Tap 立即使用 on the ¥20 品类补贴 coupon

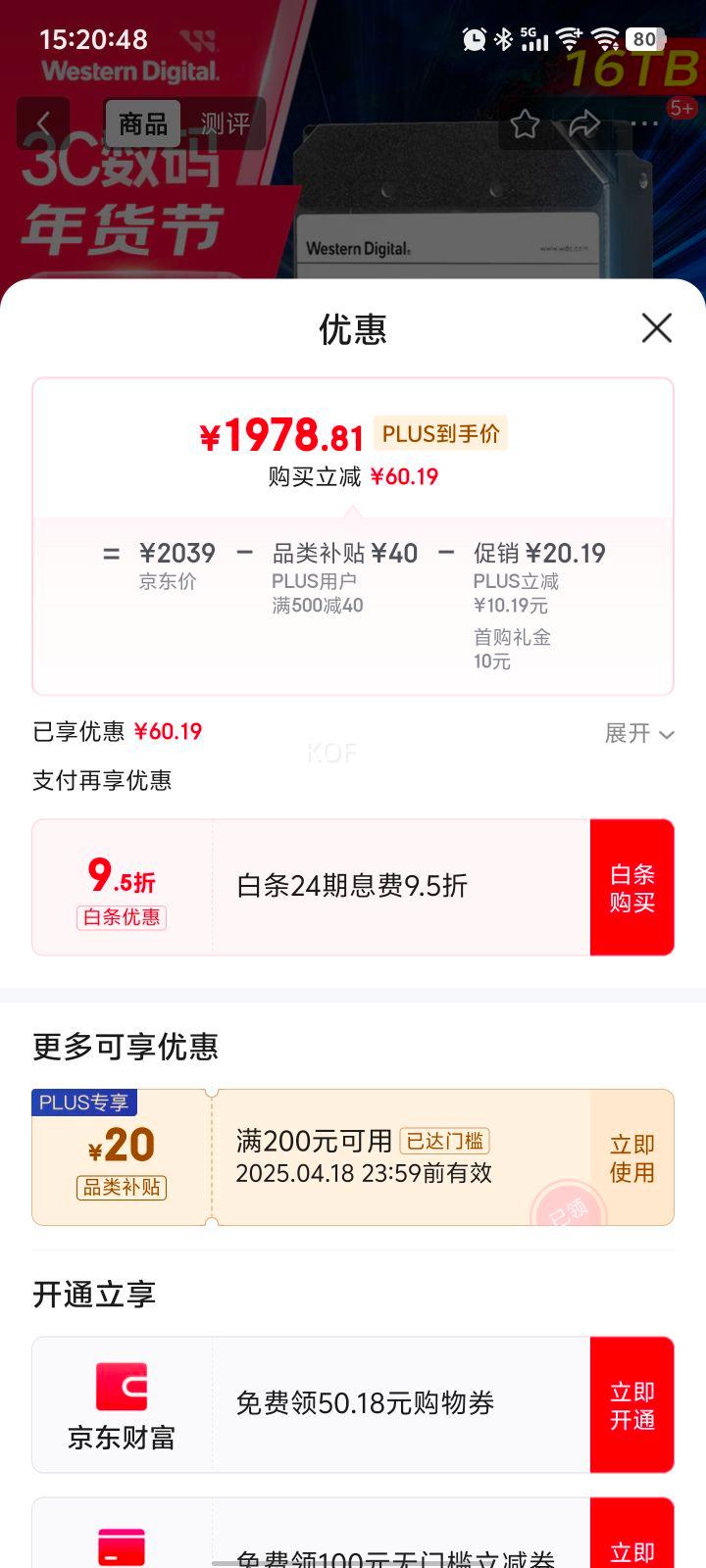pos(631,1158)
